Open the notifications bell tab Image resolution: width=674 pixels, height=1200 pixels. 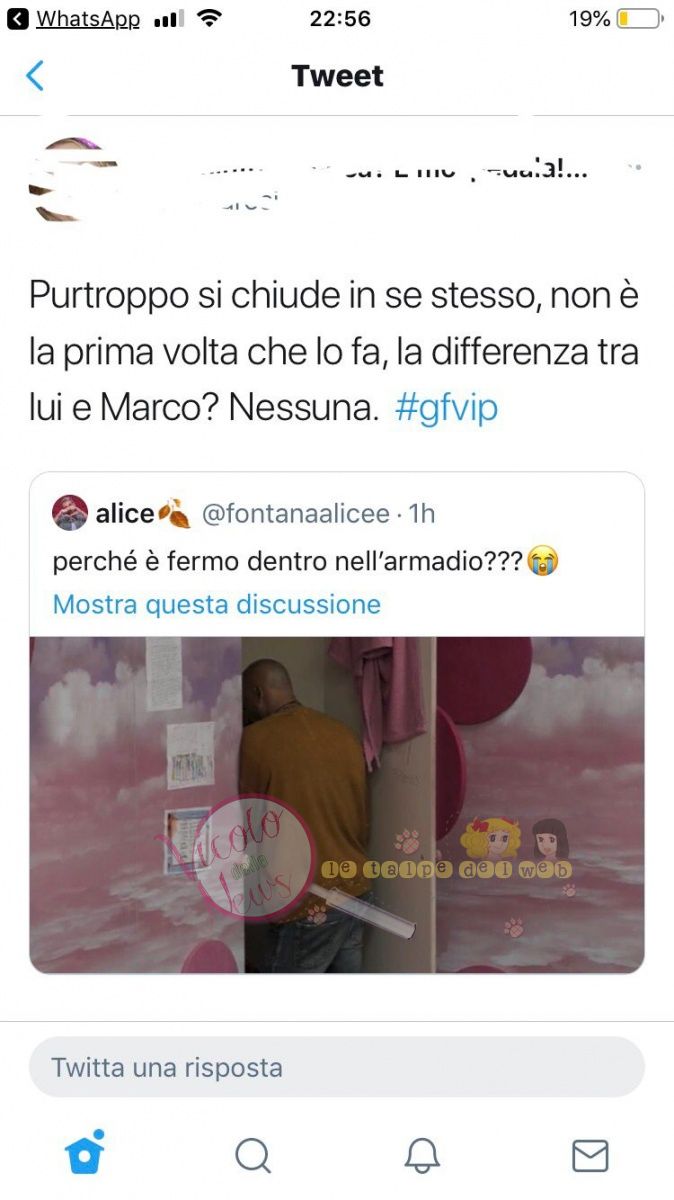tap(422, 1155)
